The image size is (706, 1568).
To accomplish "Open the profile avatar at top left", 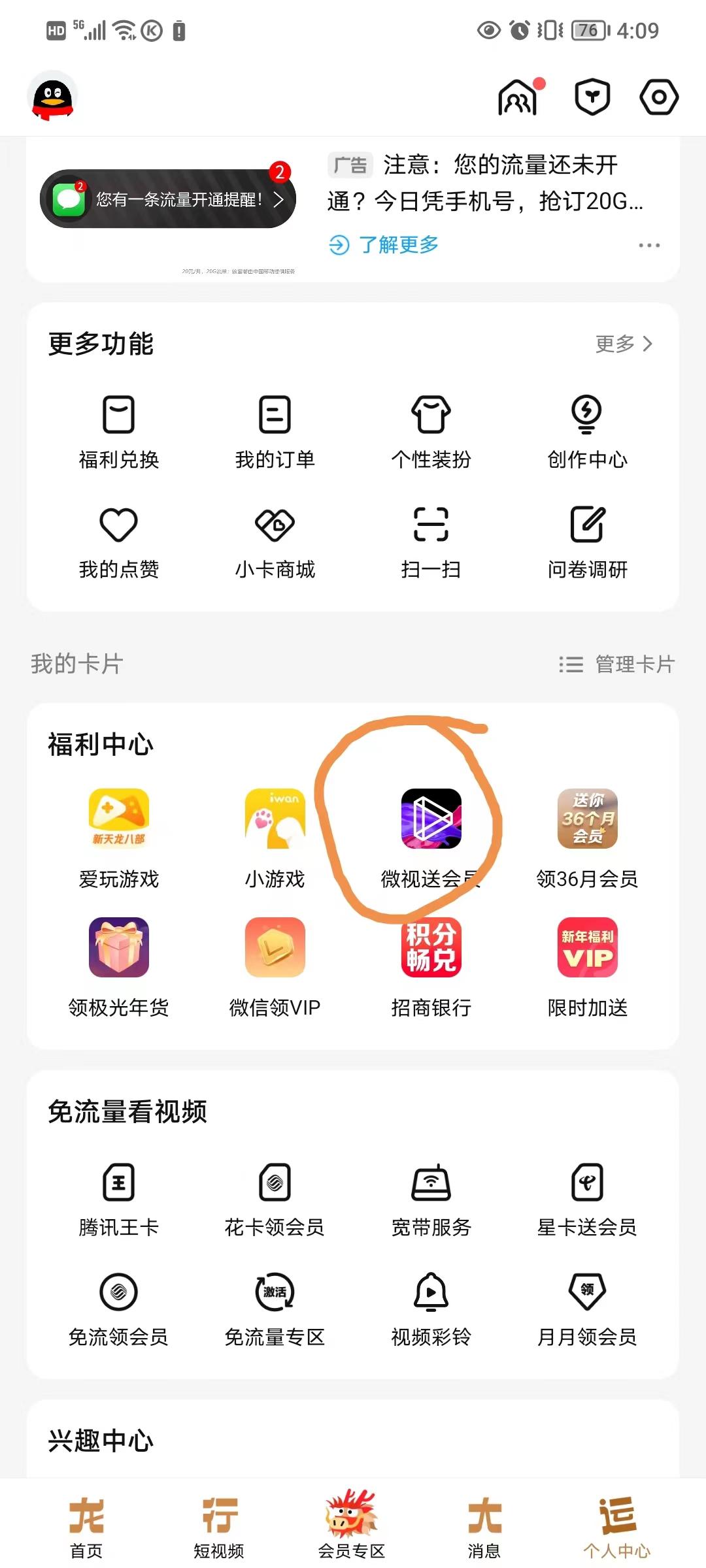I will 52,97.
